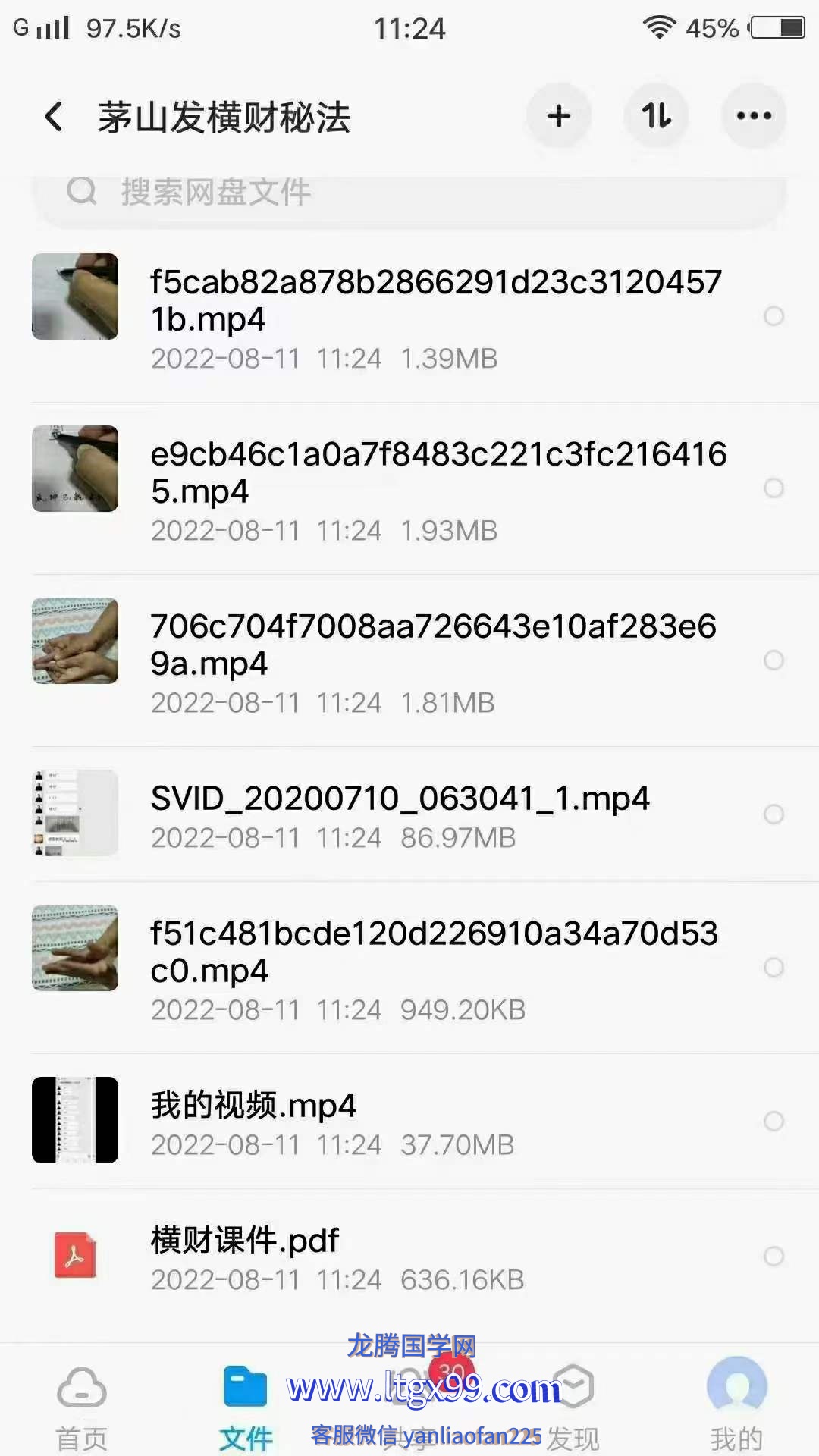This screenshot has width=819, height=1456.
Task: Tap the 搜索网盘文件 search box
Action: (x=409, y=193)
